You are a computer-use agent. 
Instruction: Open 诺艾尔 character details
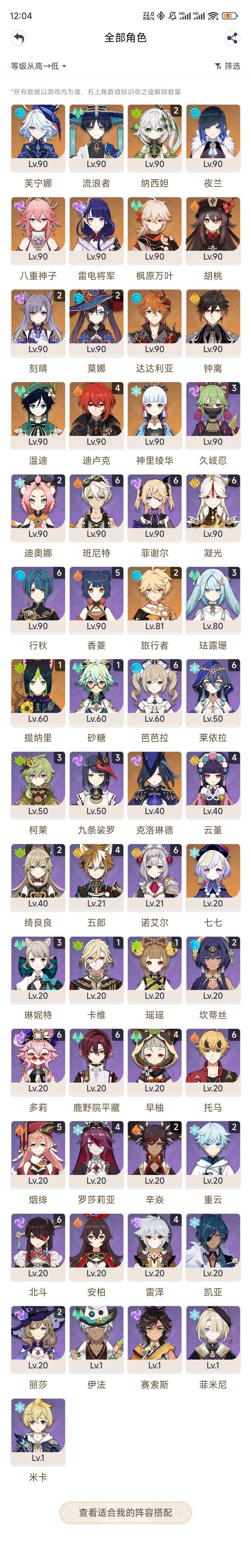154,877
